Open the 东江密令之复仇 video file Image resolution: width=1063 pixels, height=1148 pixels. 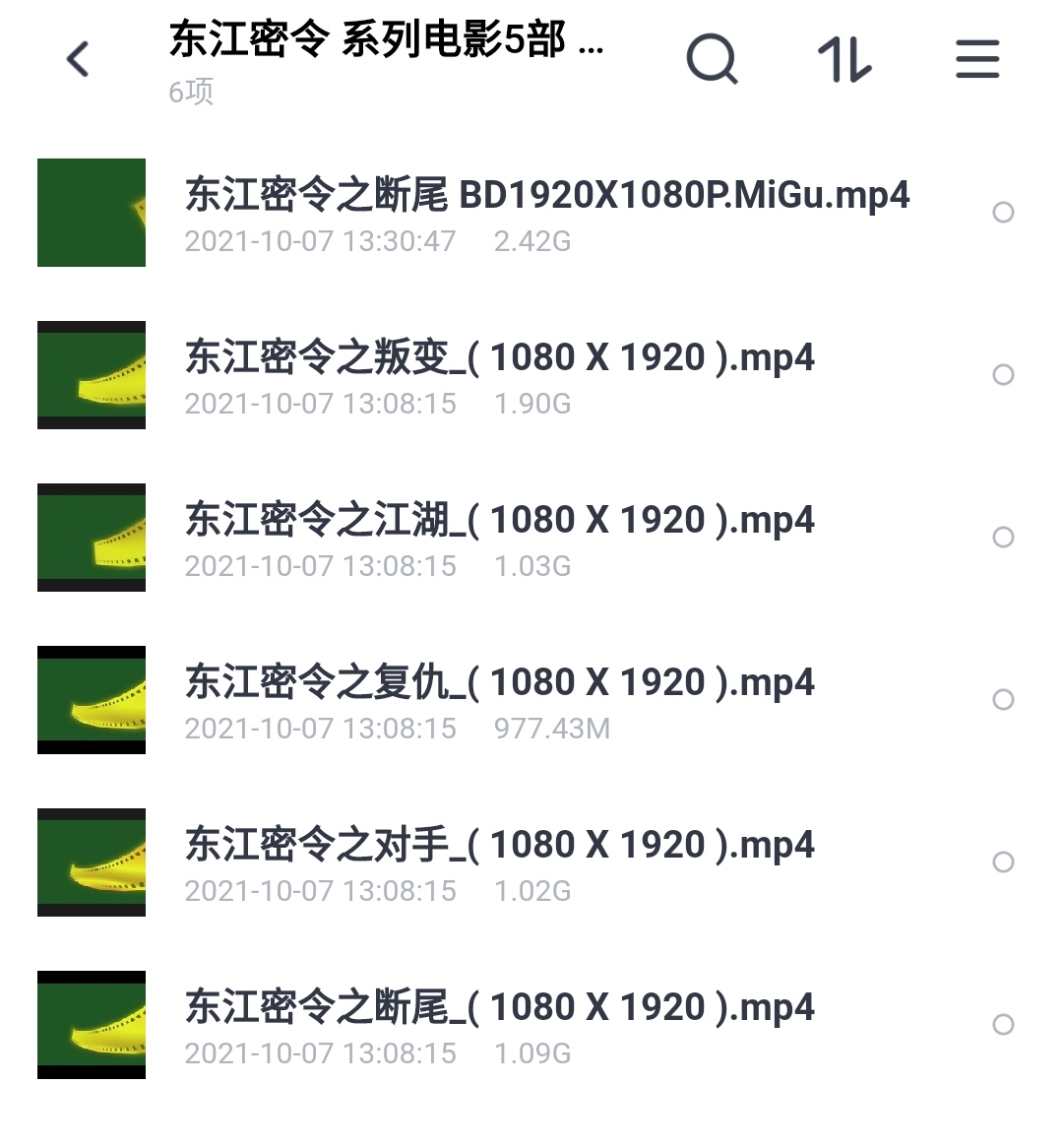(499, 683)
